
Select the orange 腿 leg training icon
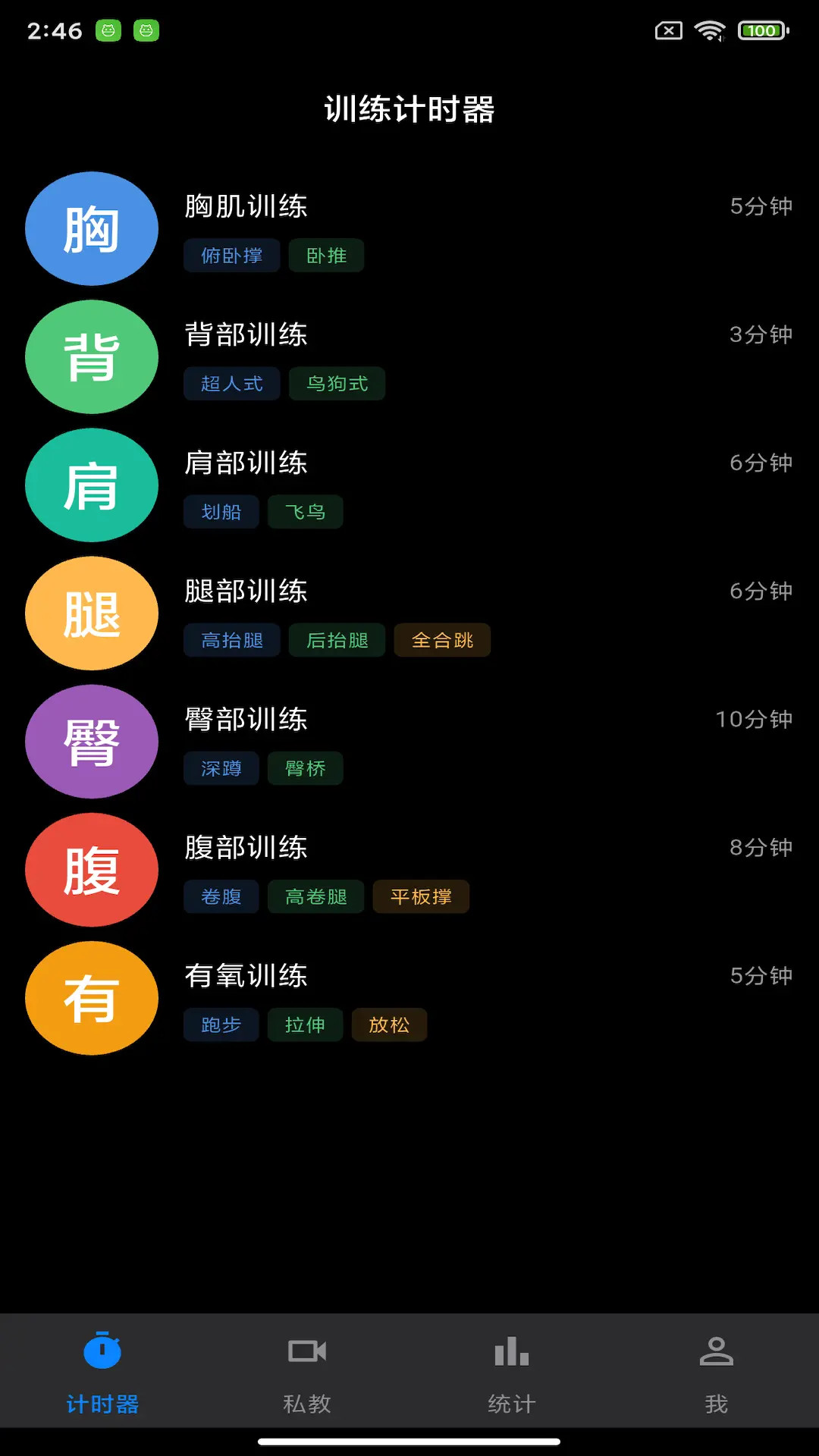click(x=91, y=613)
